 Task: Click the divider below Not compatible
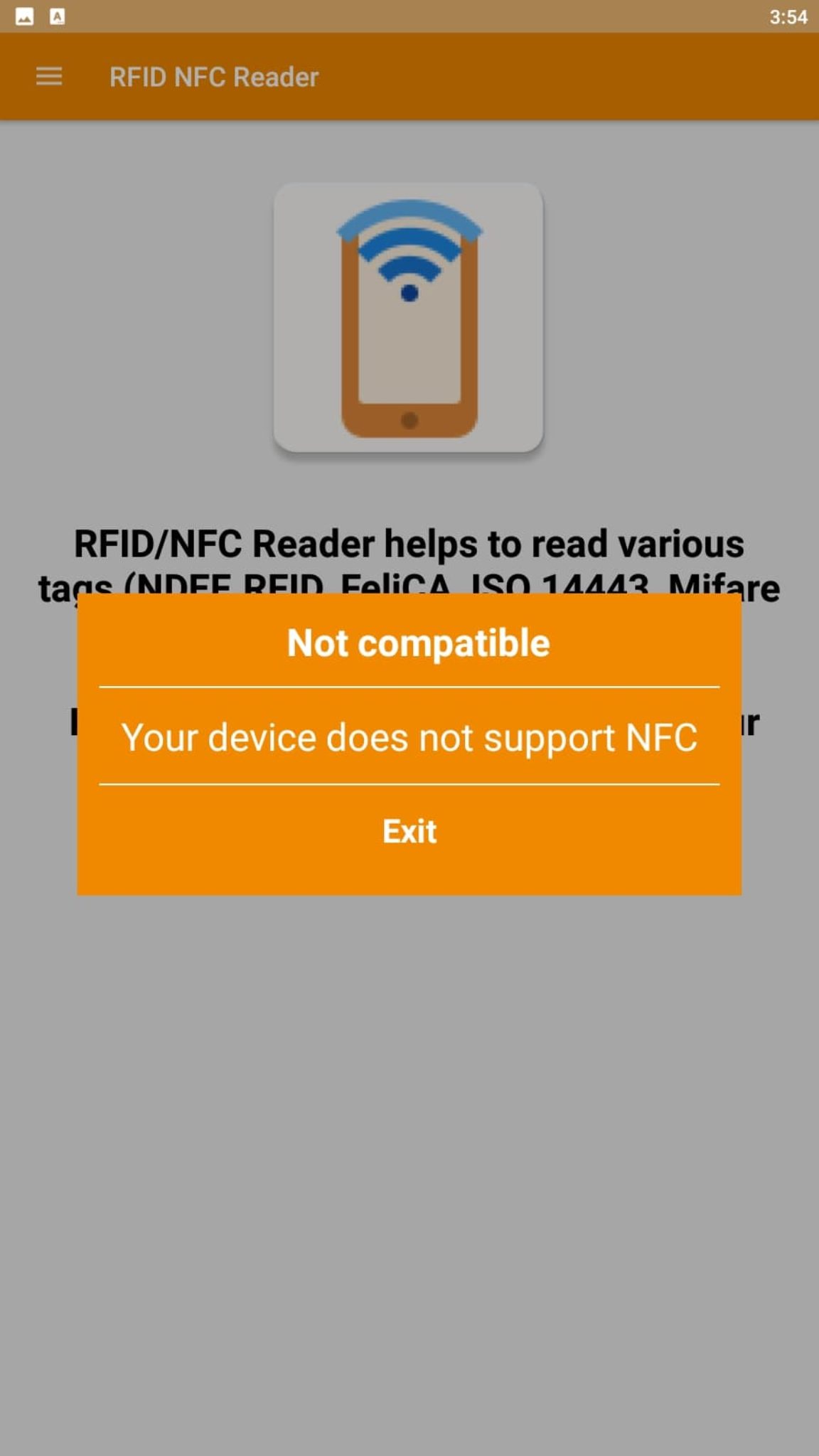tap(409, 687)
